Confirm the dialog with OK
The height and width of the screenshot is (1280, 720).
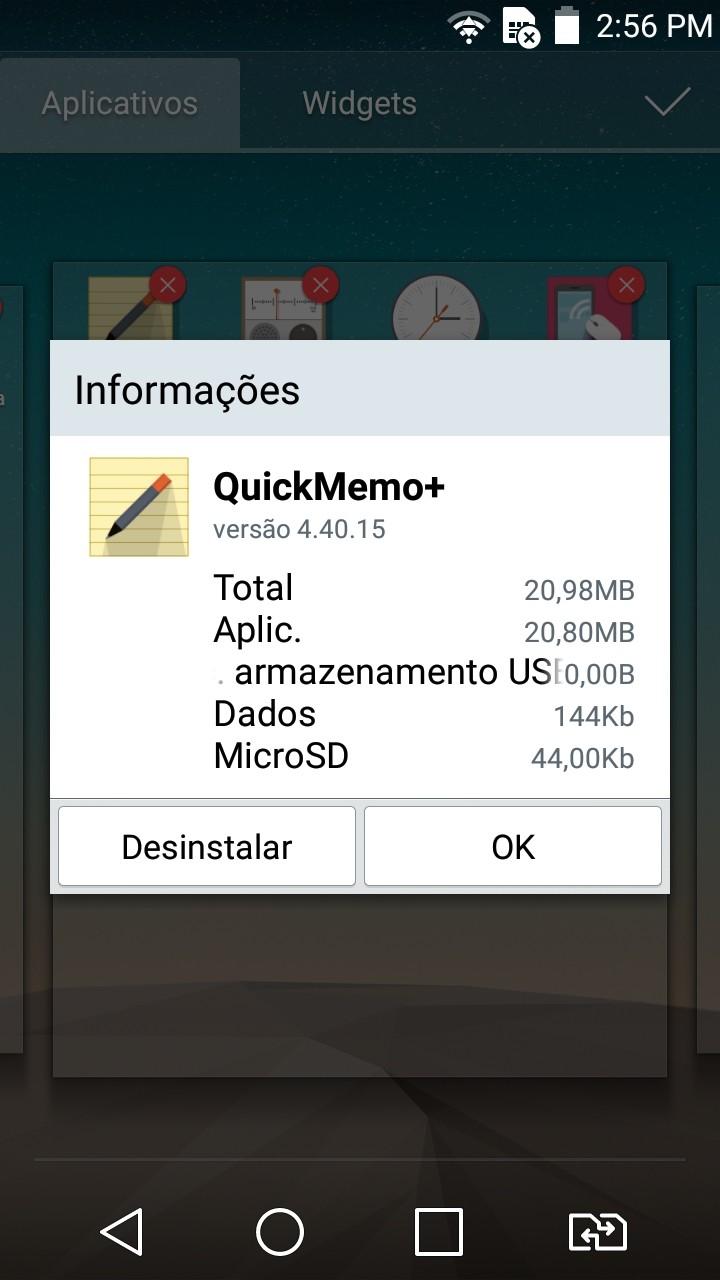[x=513, y=847]
